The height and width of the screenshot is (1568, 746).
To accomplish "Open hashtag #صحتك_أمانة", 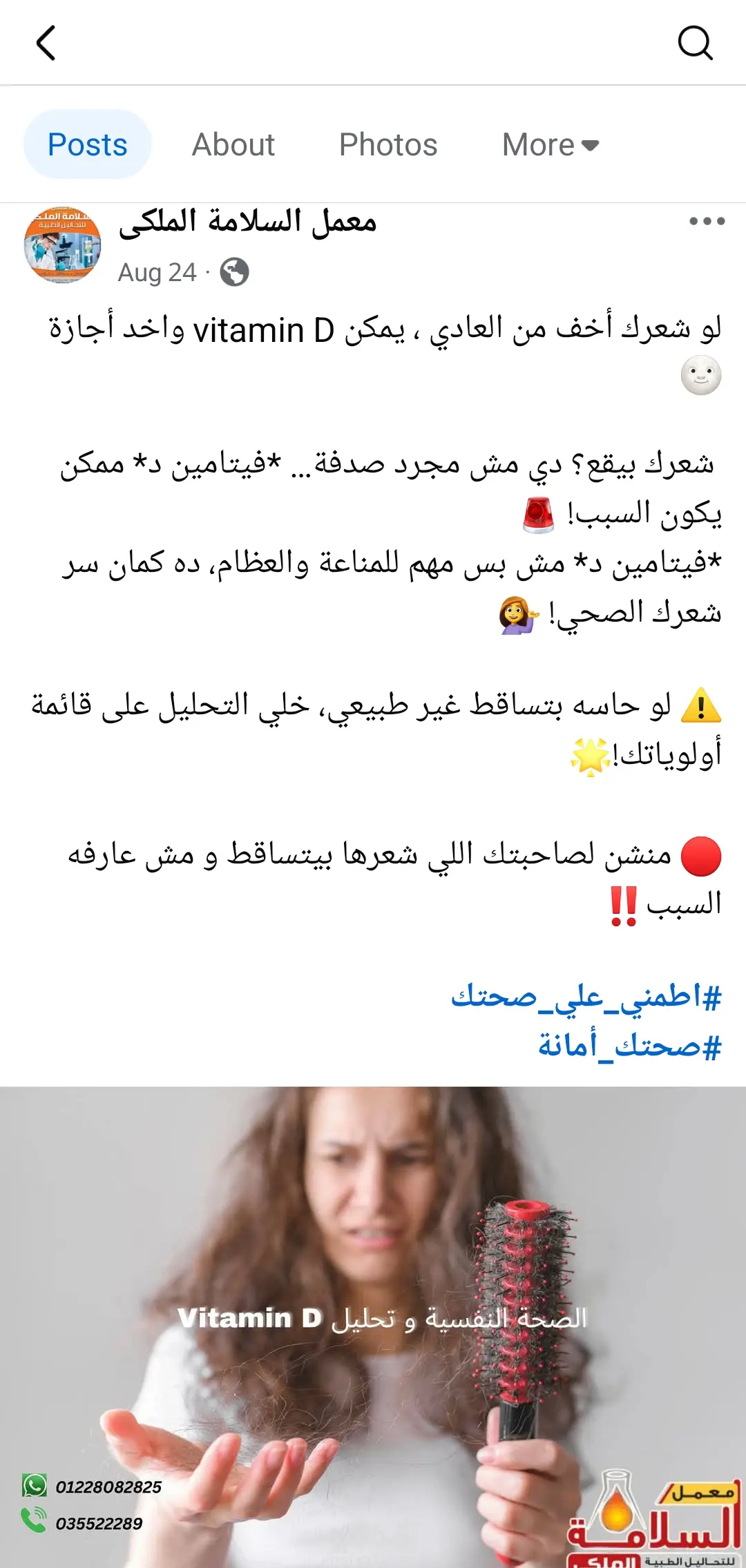I will [630, 1046].
